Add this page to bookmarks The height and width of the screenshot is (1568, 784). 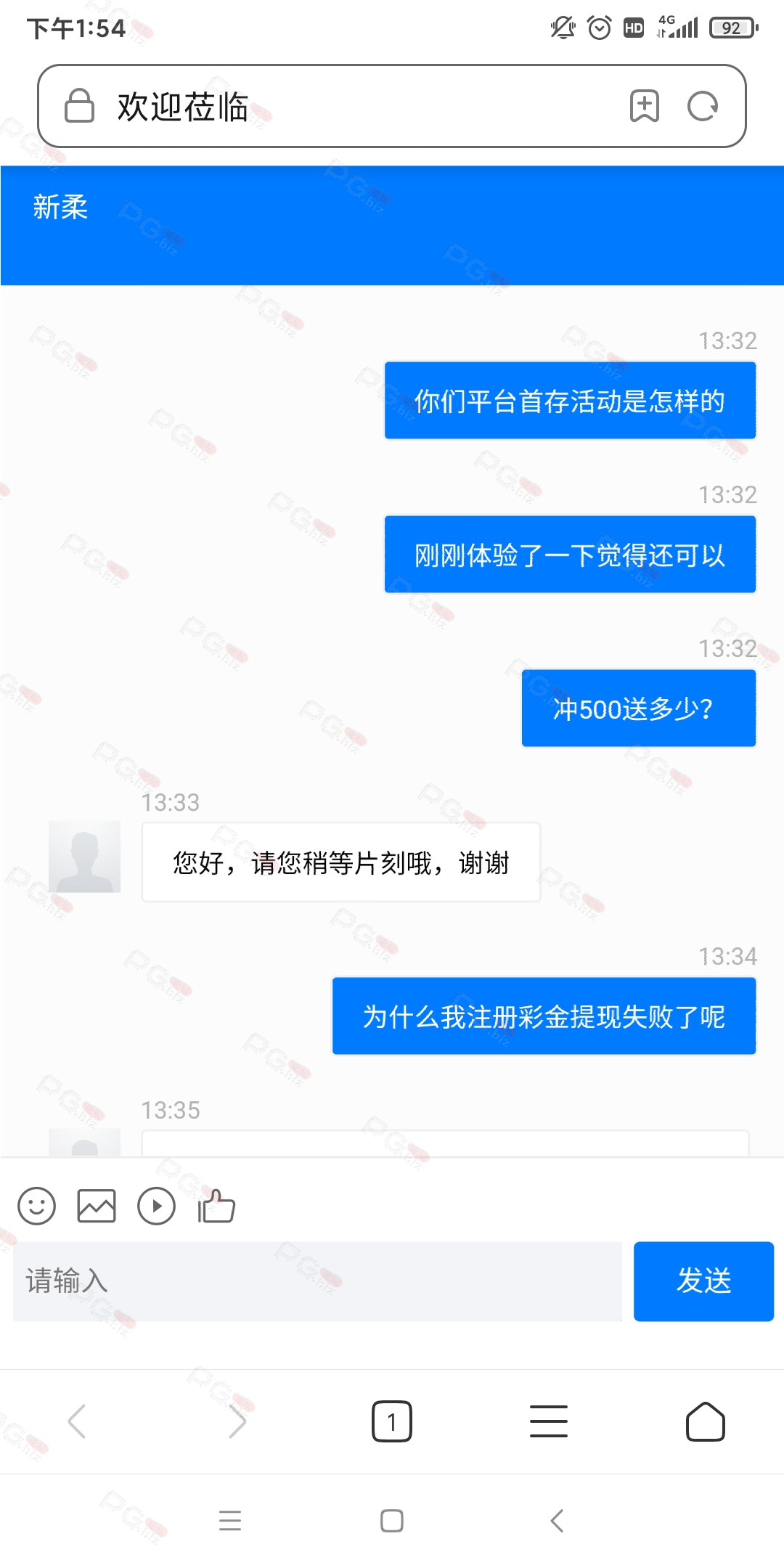pyautogui.click(x=644, y=106)
